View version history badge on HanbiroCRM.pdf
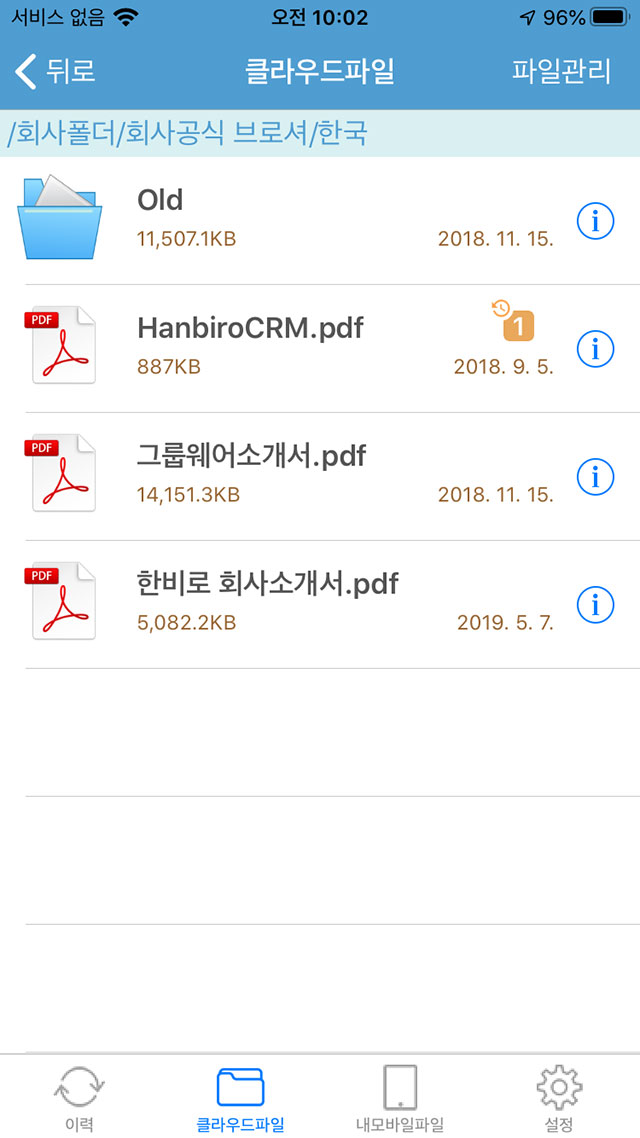 (514, 320)
